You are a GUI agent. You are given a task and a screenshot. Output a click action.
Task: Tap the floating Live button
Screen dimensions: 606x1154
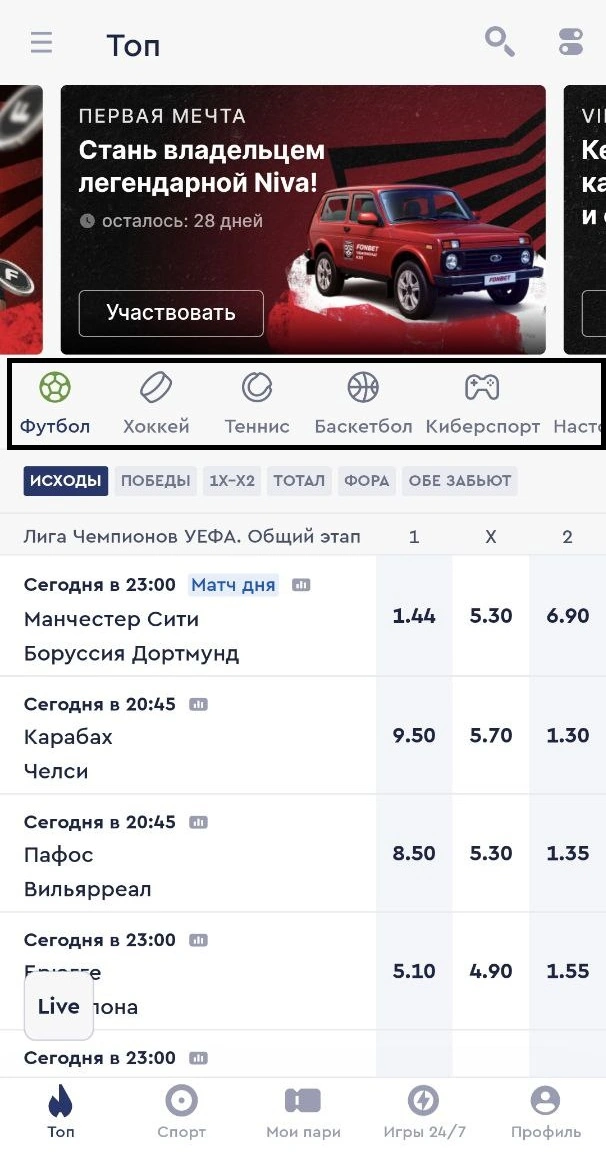[x=59, y=1006]
